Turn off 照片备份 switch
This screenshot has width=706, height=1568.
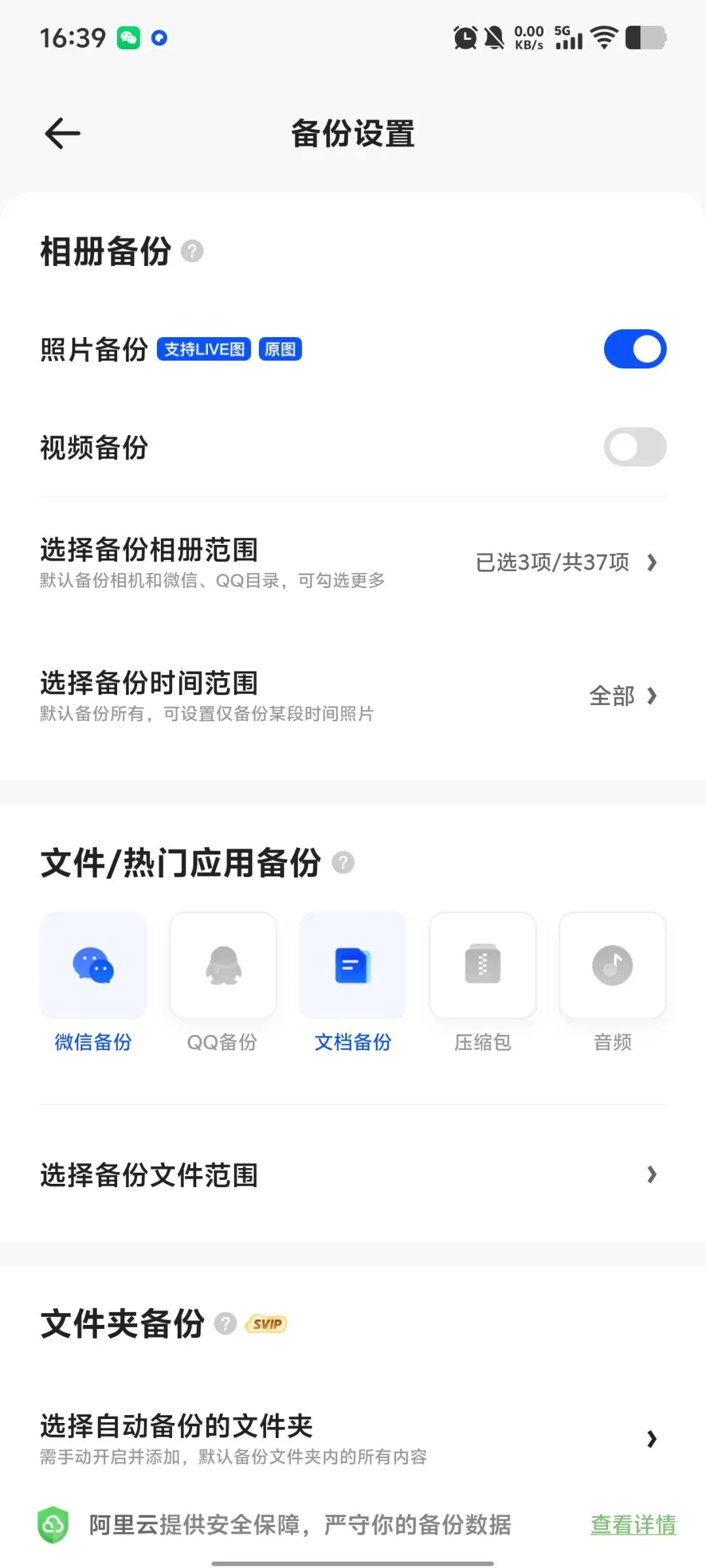tap(635, 349)
